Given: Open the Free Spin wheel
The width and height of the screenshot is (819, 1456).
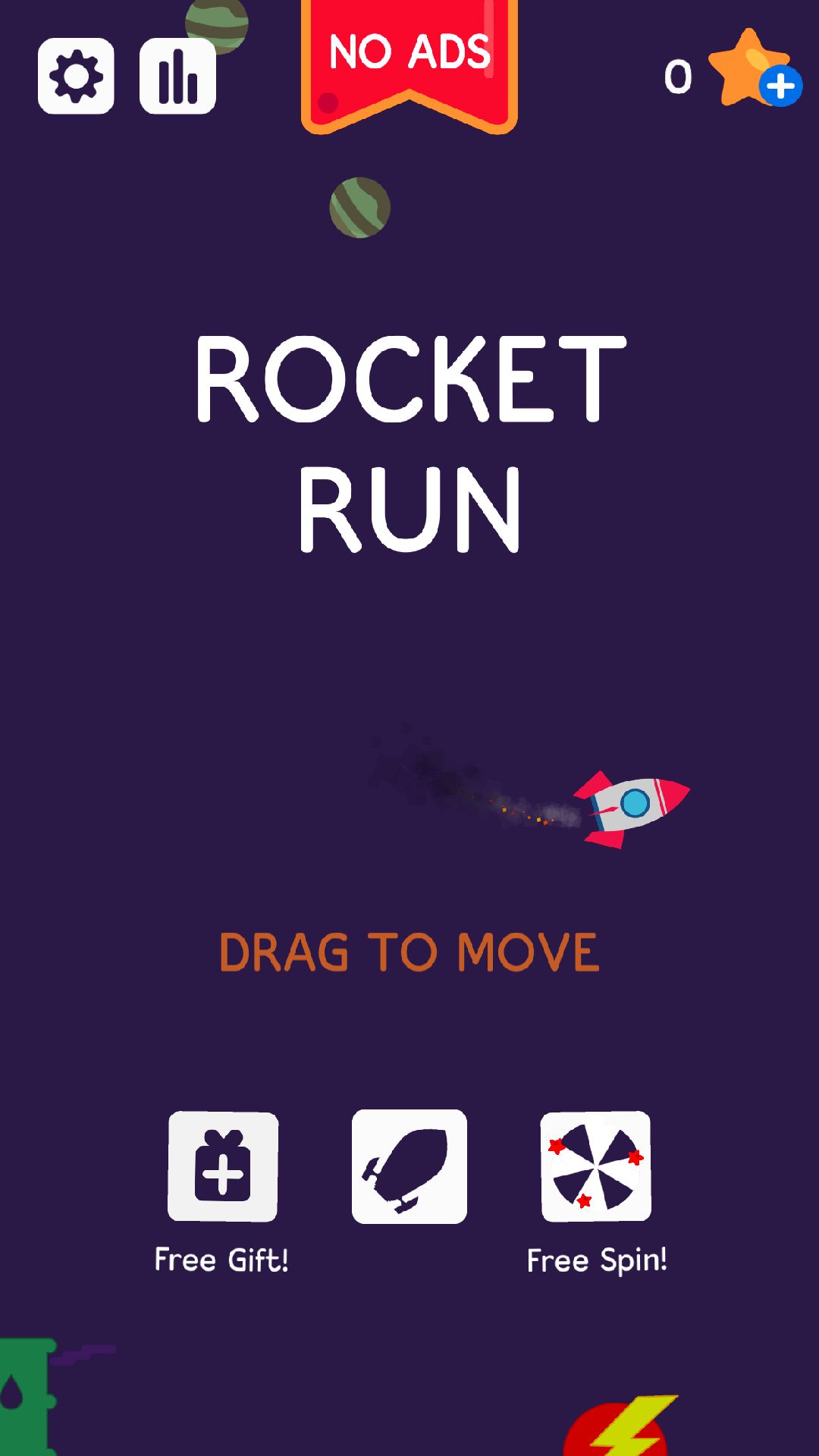Looking at the screenshot, I should pyautogui.click(x=596, y=1166).
